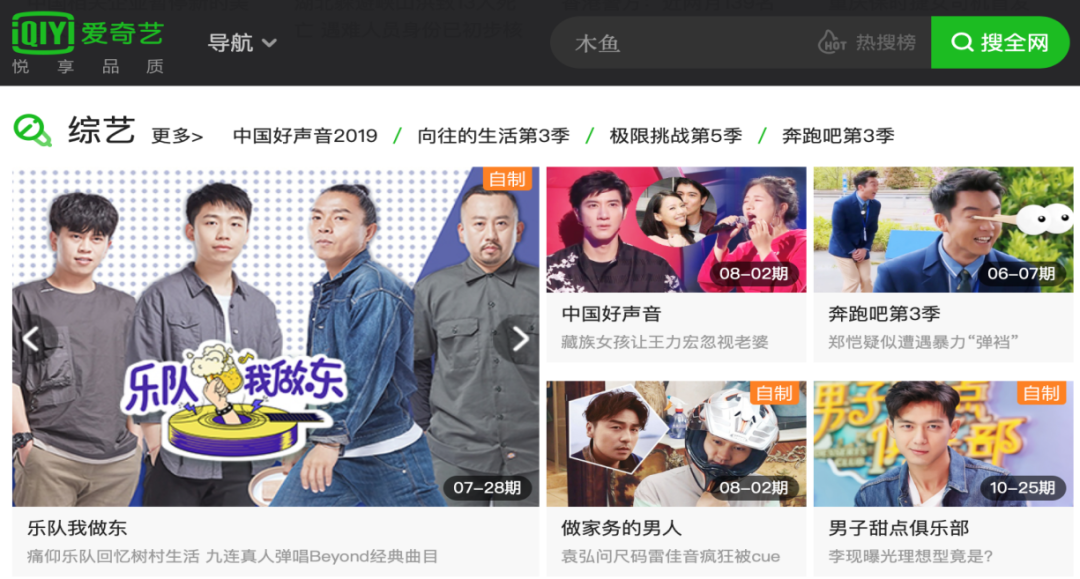
Task: Open the 导航 dropdown menu
Action: click(241, 43)
